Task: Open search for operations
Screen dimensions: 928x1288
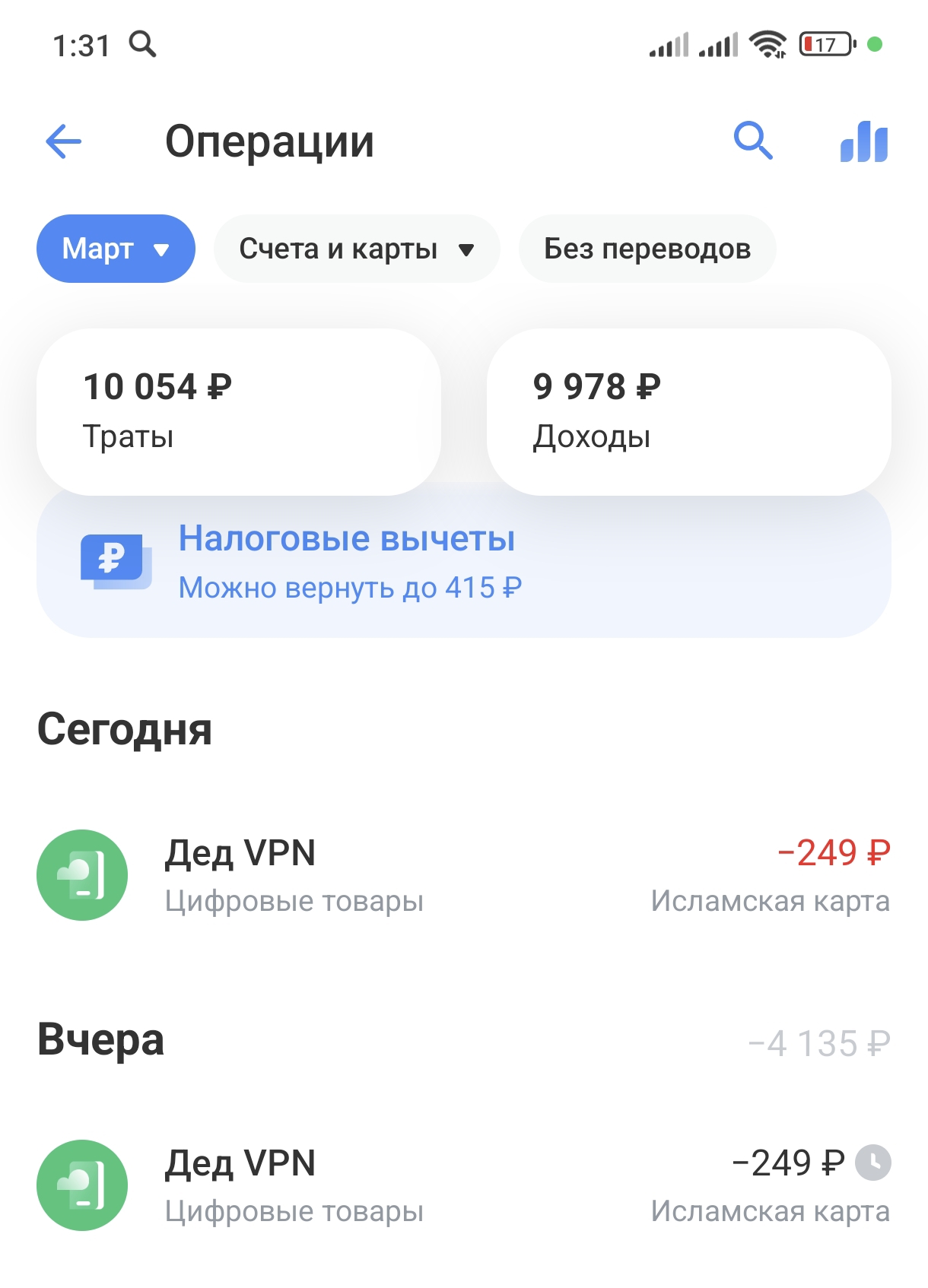Action: (752, 141)
